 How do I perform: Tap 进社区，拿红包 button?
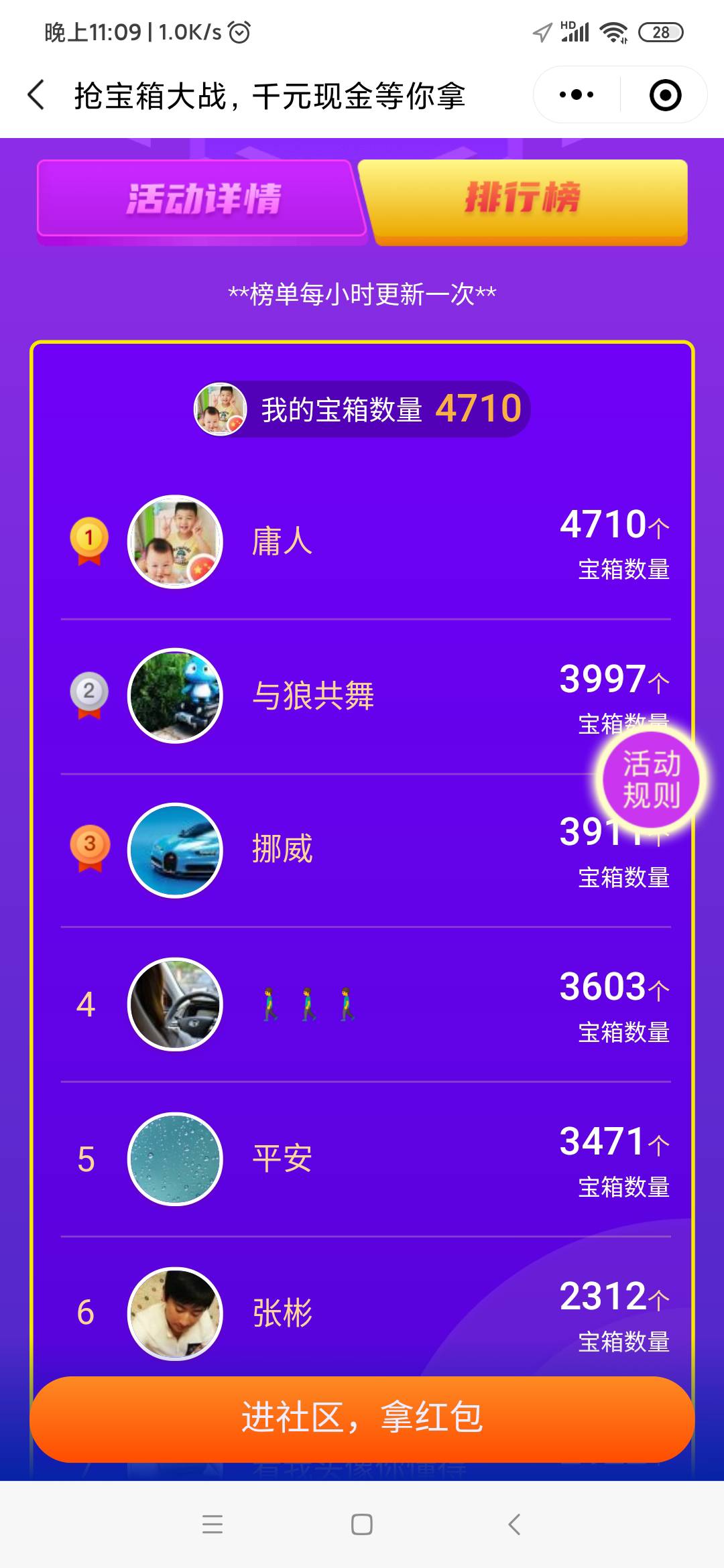click(362, 1419)
